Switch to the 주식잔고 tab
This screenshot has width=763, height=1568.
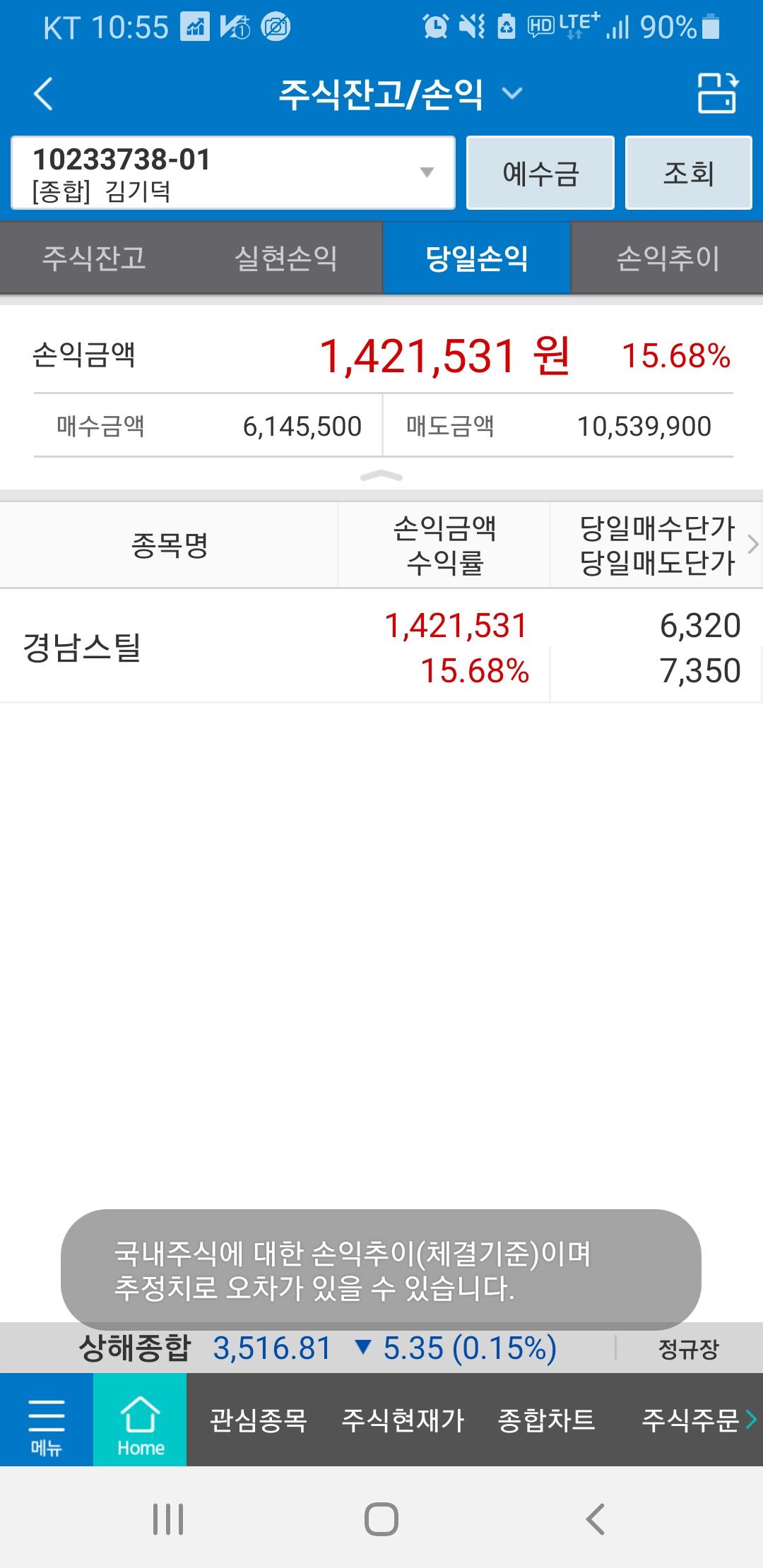(95, 258)
